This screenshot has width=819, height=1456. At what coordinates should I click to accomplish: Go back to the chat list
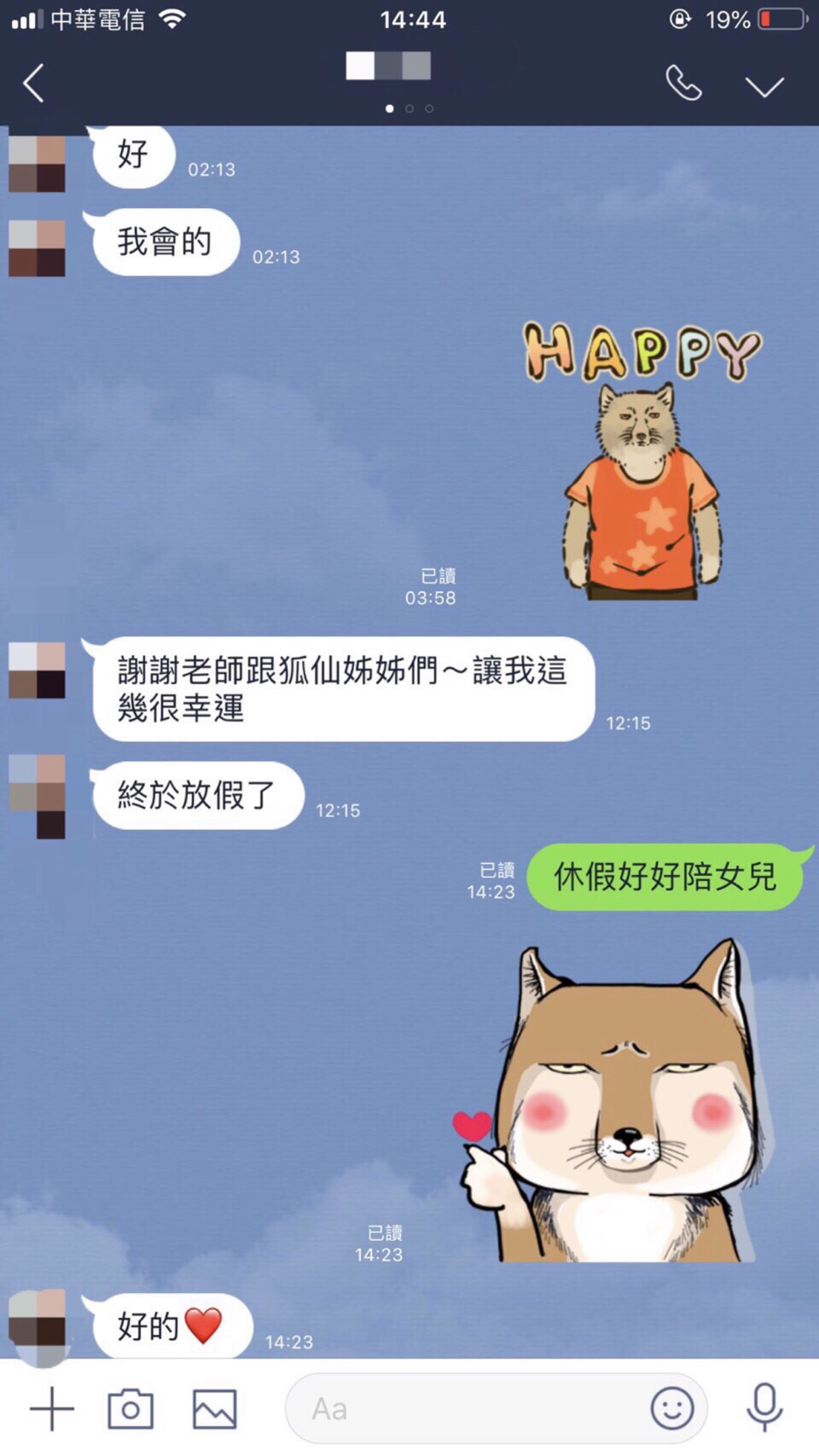pos(34,84)
